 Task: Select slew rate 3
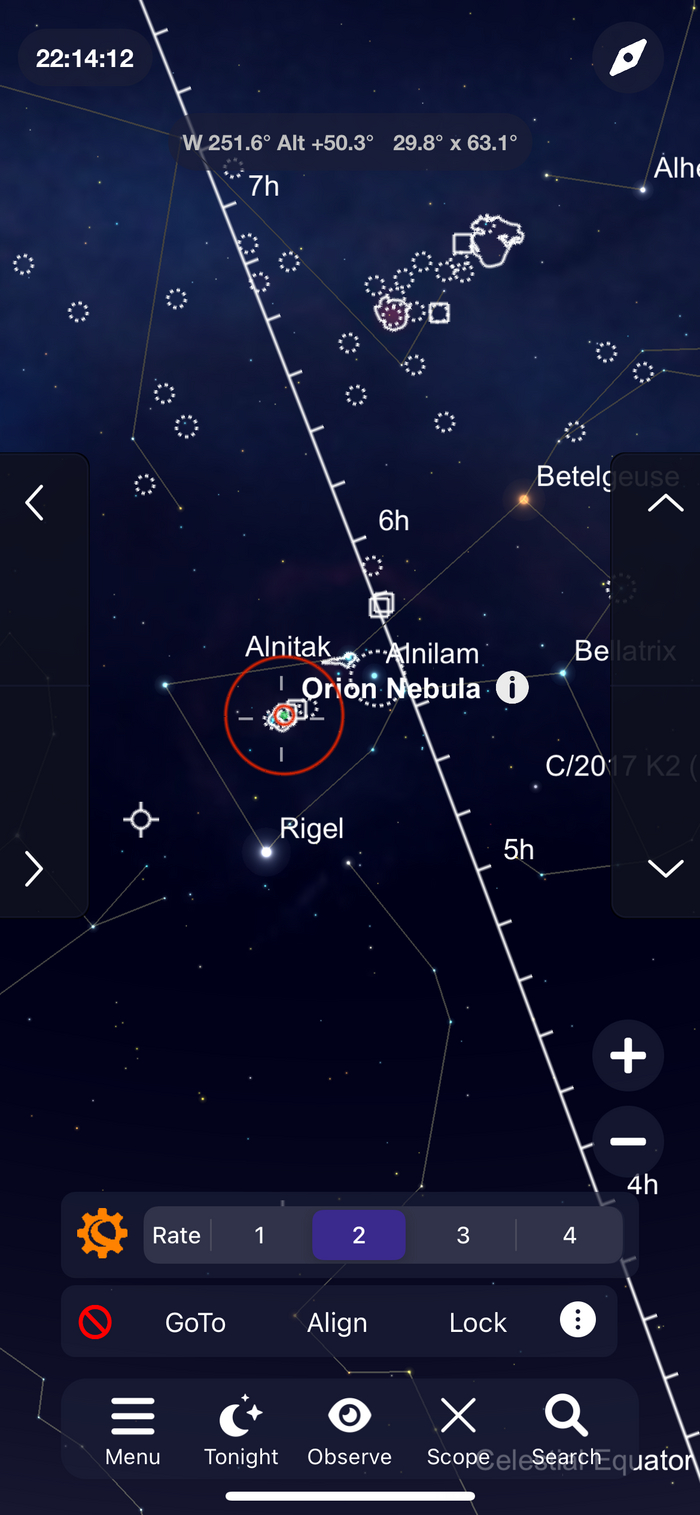pos(463,1235)
